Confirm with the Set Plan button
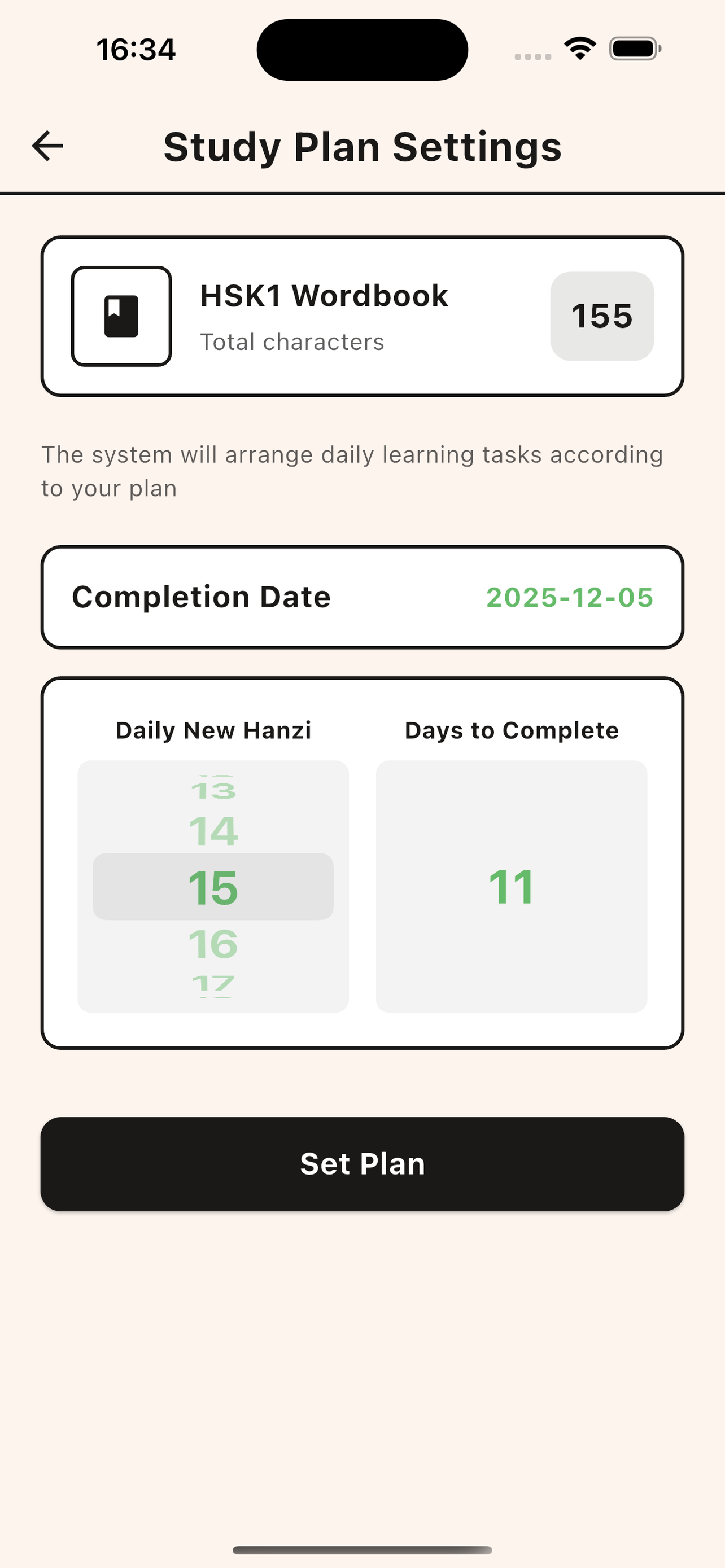 (361, 1163)
